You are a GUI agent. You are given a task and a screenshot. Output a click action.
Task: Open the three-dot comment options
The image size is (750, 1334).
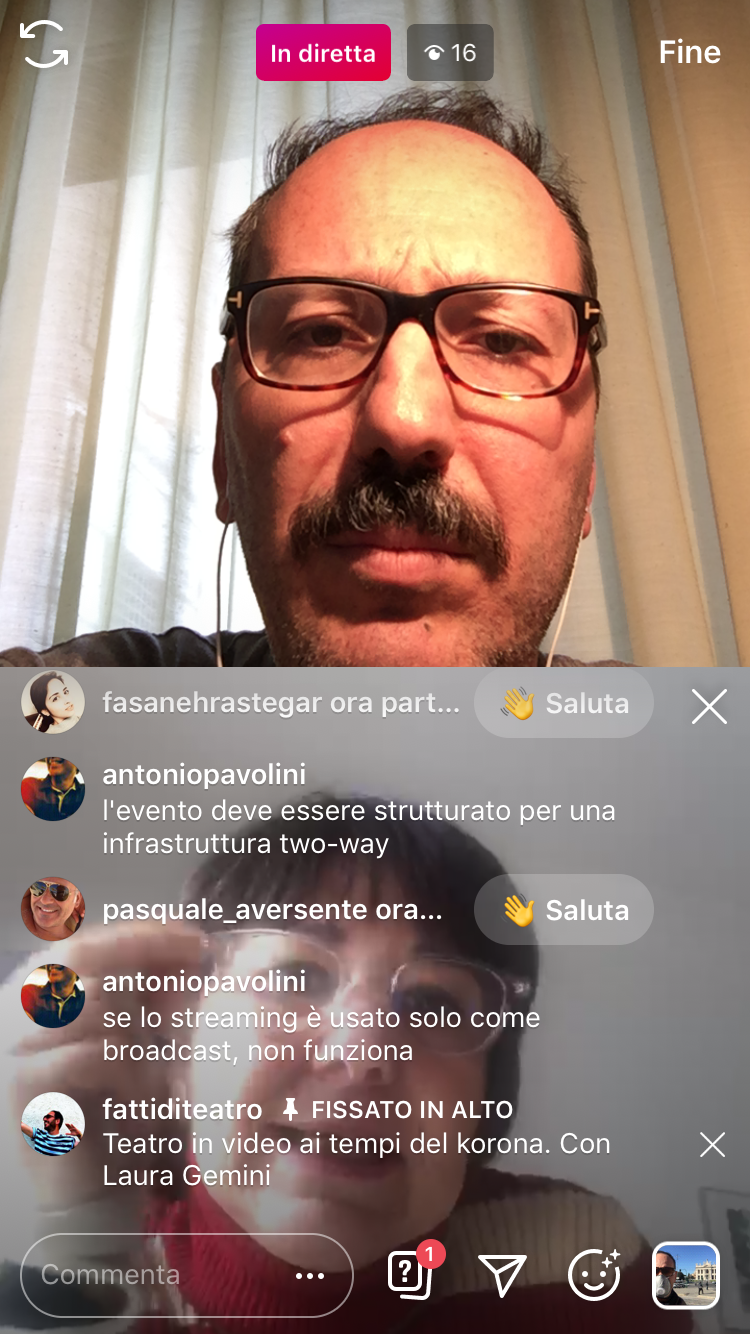pyautogui.click(x=310, y=1276)
